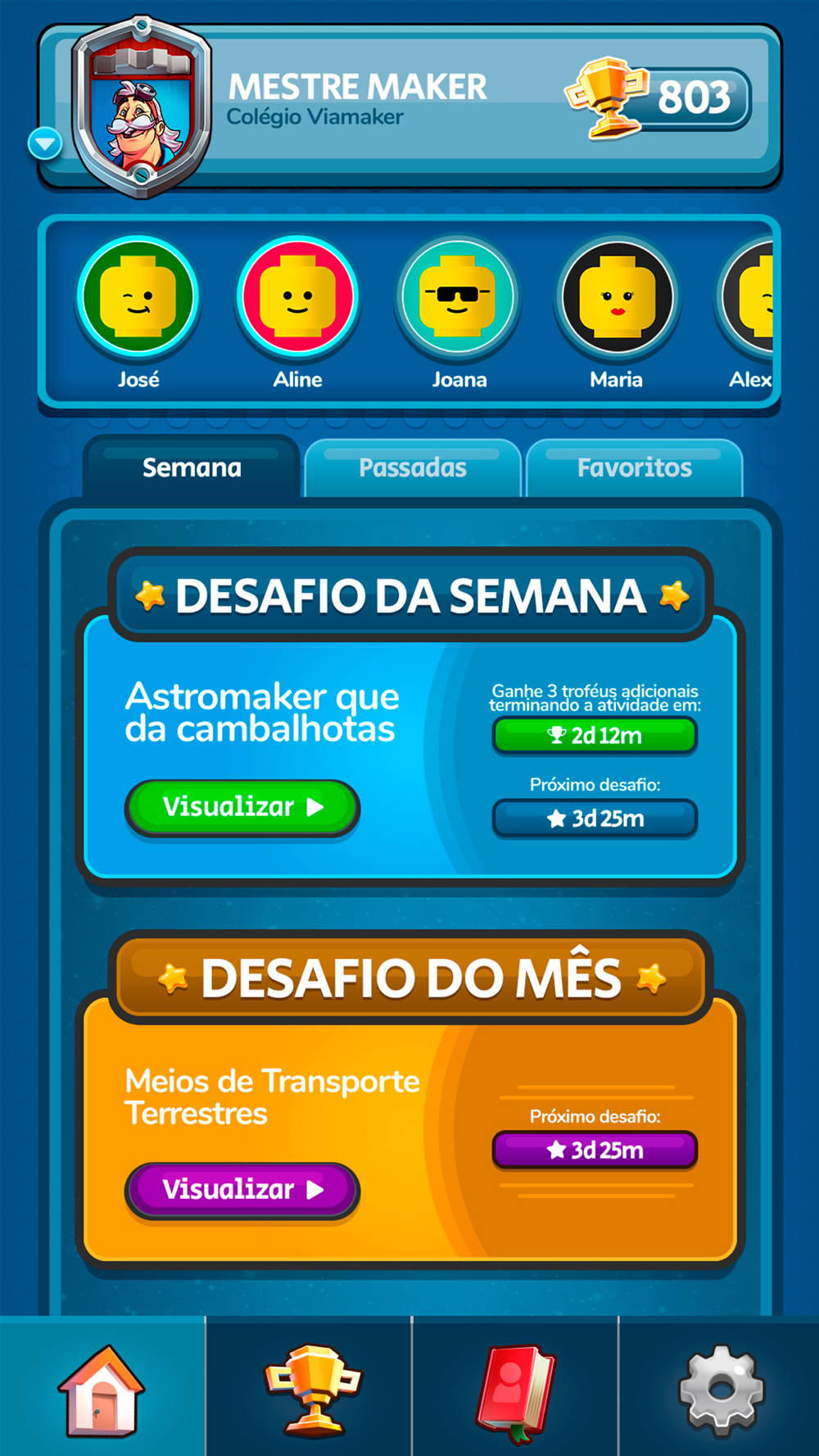819x1456 pixels.
Task: Open the red book section
Action: (515, 1391)
